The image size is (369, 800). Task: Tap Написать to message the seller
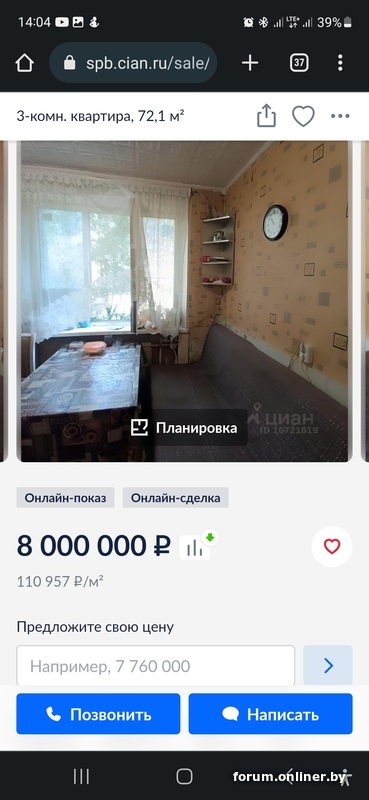coord(270,714)
